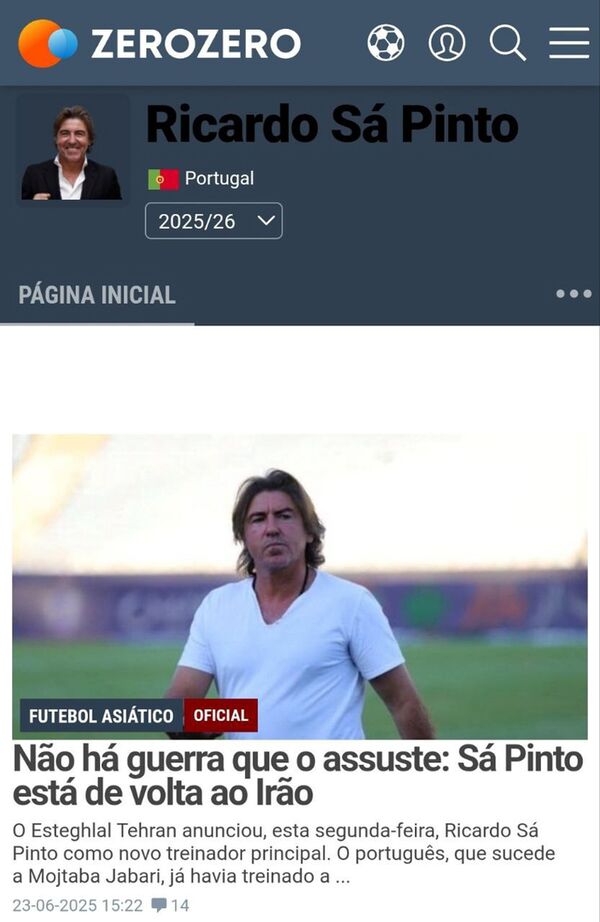
Task: Select the Página Inicial tab
Action: point(97,295)
